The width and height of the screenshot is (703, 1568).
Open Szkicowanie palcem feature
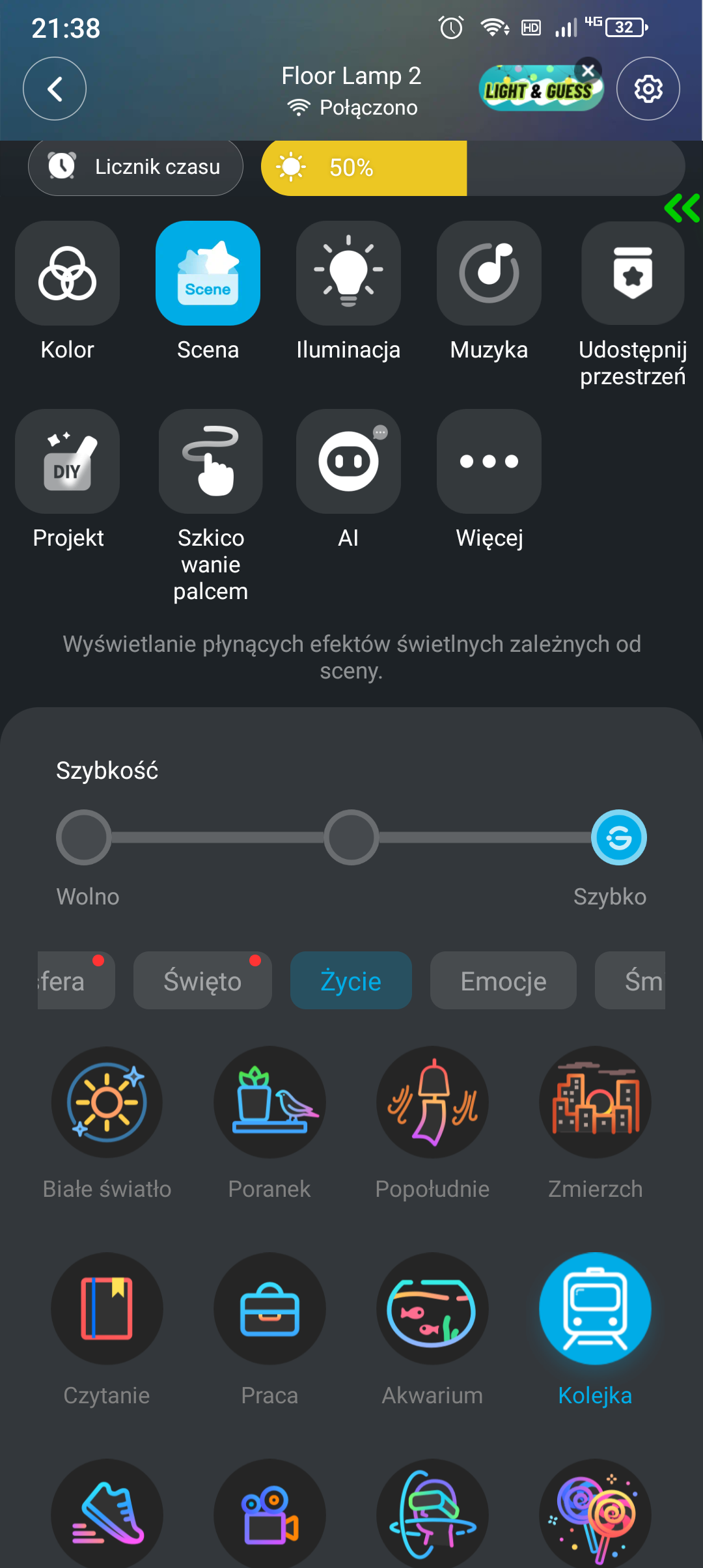tap(210, 462)
